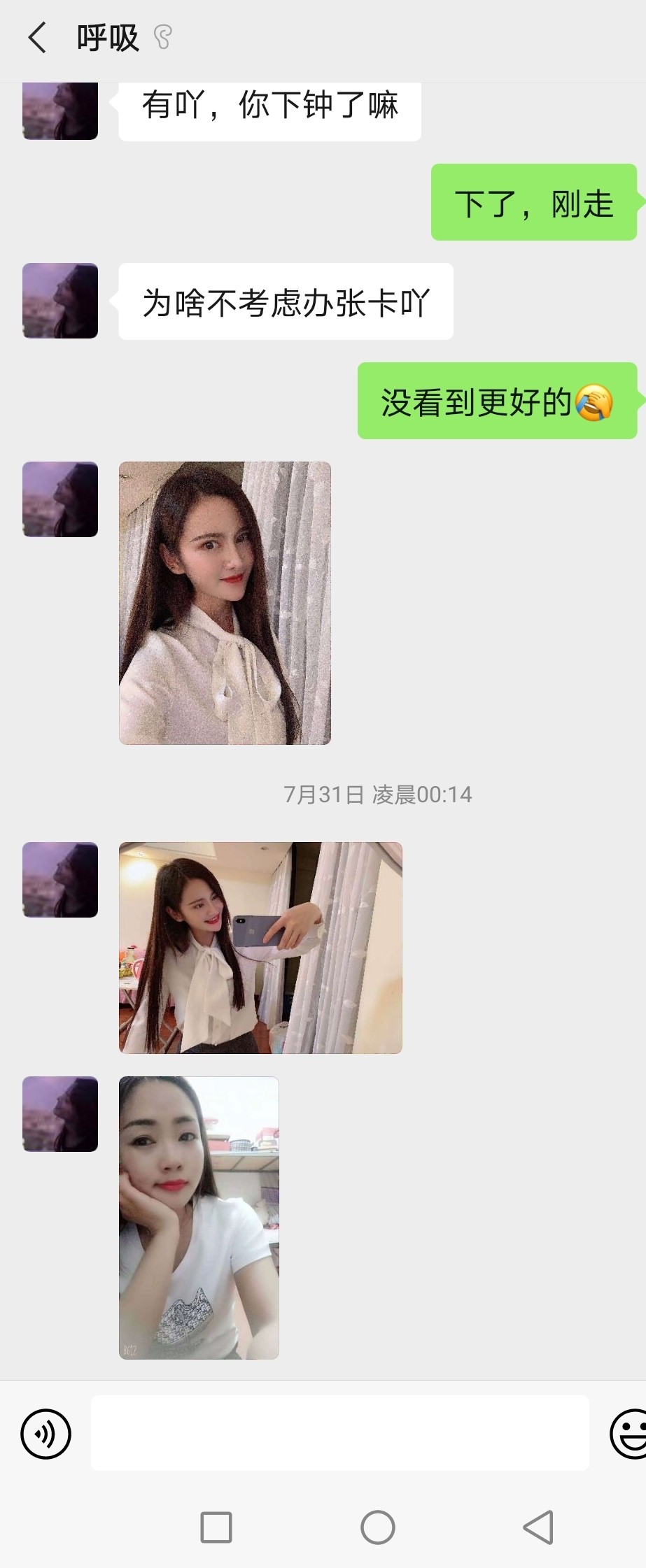Viewport: 646px width, 1568px height.
Task: Open the selfie photo with phone in mirror
Action: pyautogui.click(x=260, y=948)
